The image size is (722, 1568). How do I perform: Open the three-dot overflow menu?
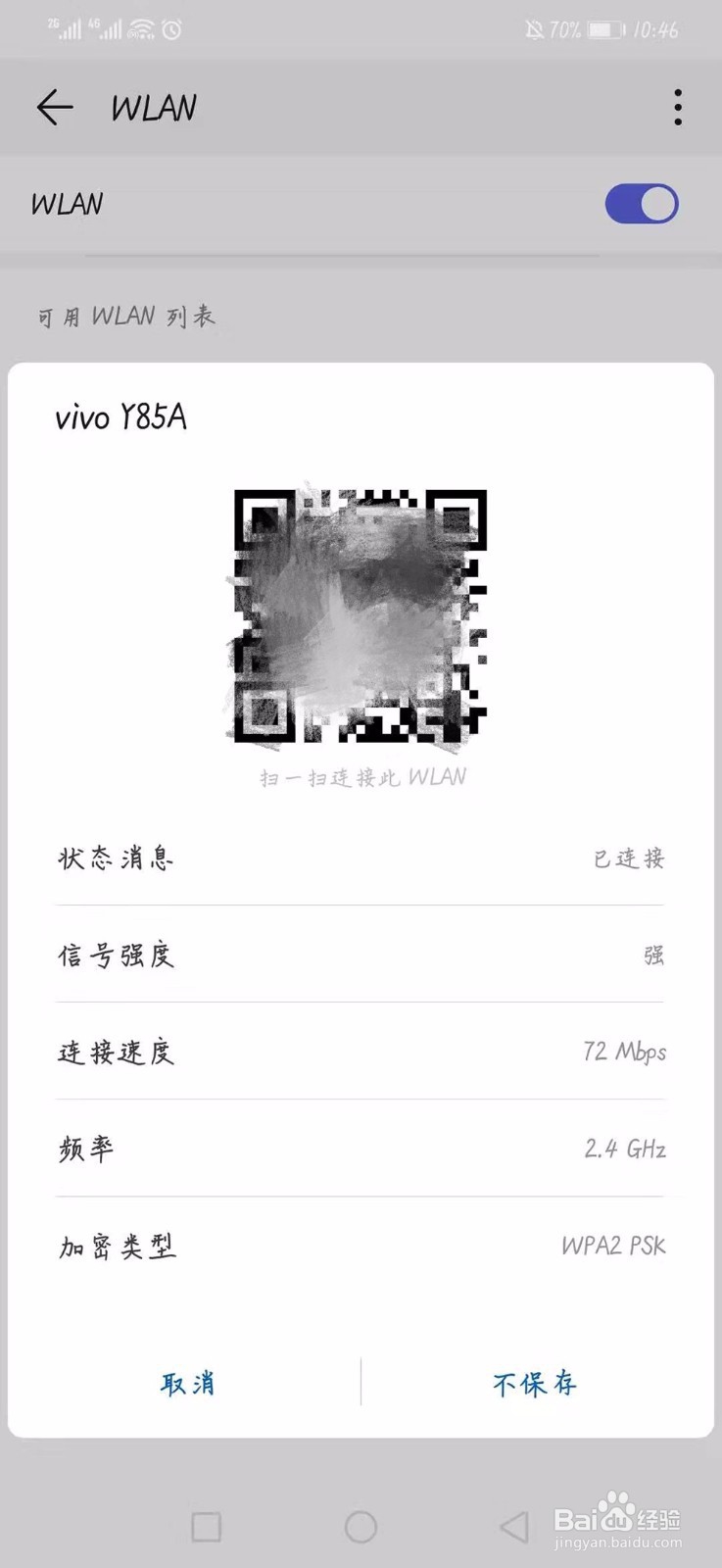click(x=678, y=107)
